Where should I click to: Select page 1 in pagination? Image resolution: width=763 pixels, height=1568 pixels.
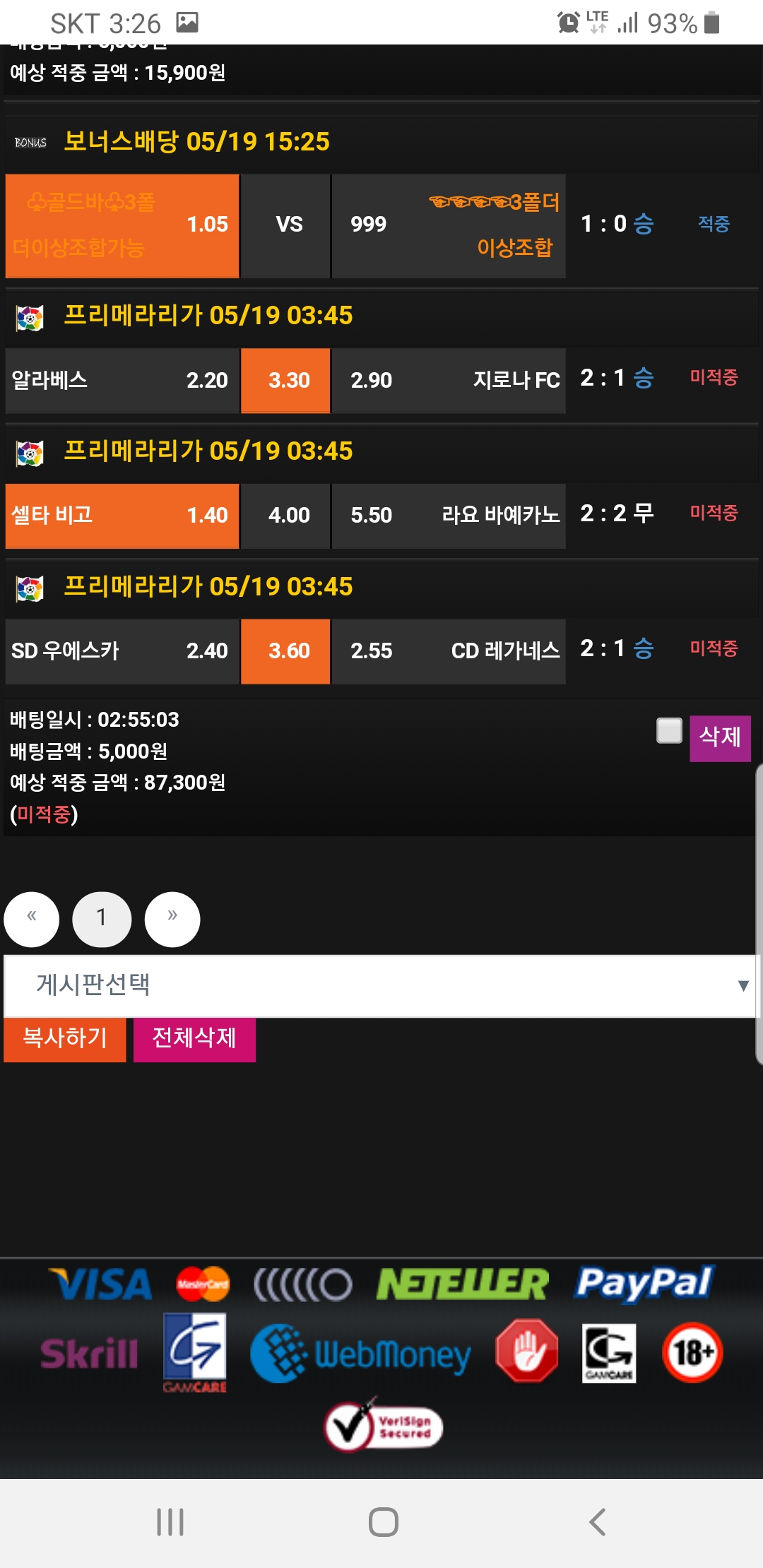click(x=102, y=918)
